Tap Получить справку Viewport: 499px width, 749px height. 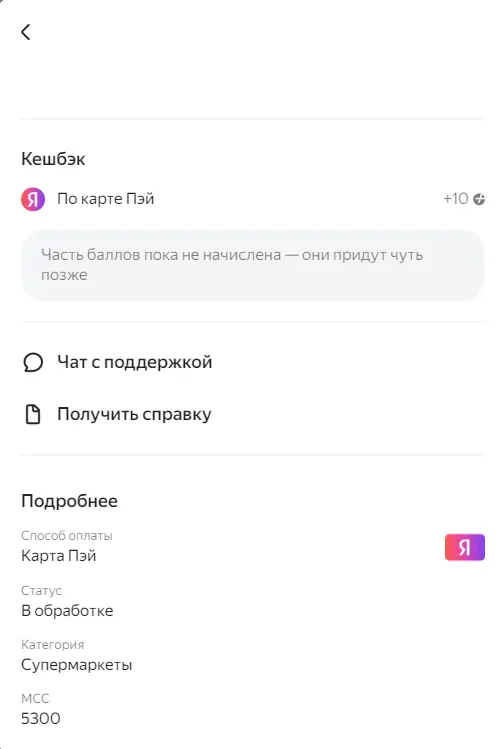click(117, 414)
